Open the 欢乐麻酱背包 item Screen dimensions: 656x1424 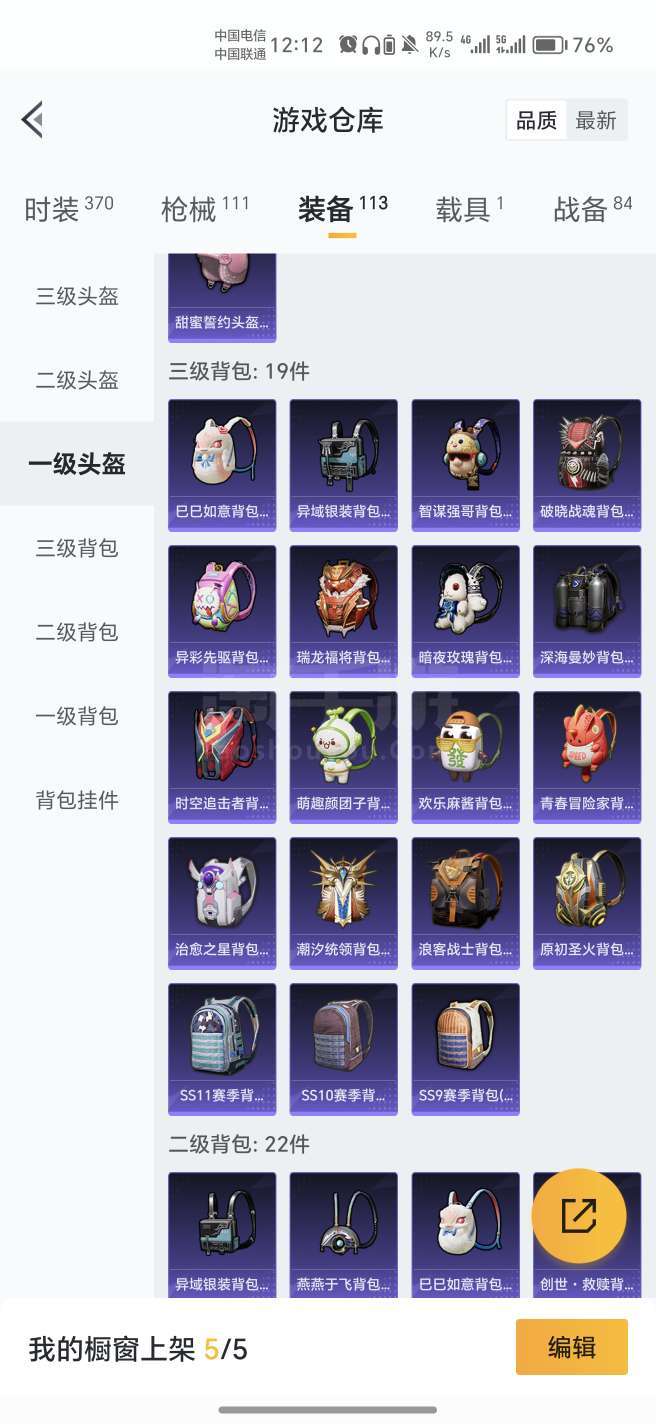pyautogui.click(x=465, y=757)
